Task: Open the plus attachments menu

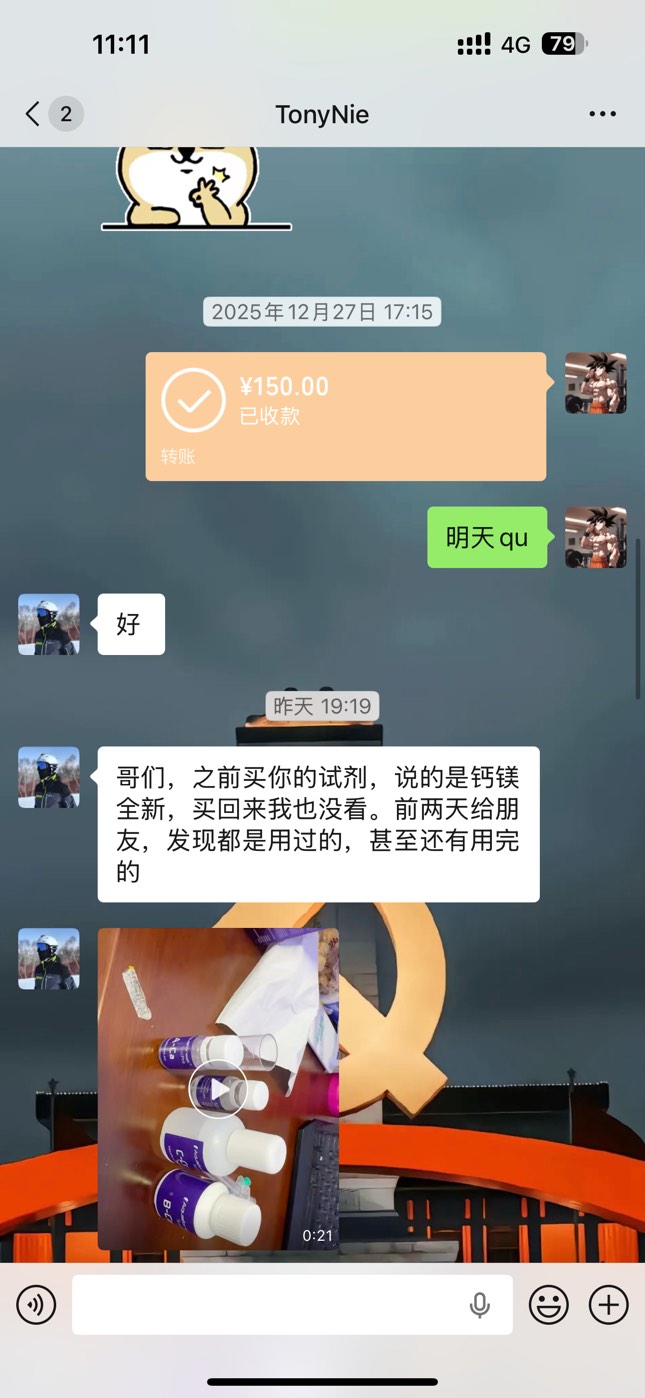Action: tap(608, 1305)
